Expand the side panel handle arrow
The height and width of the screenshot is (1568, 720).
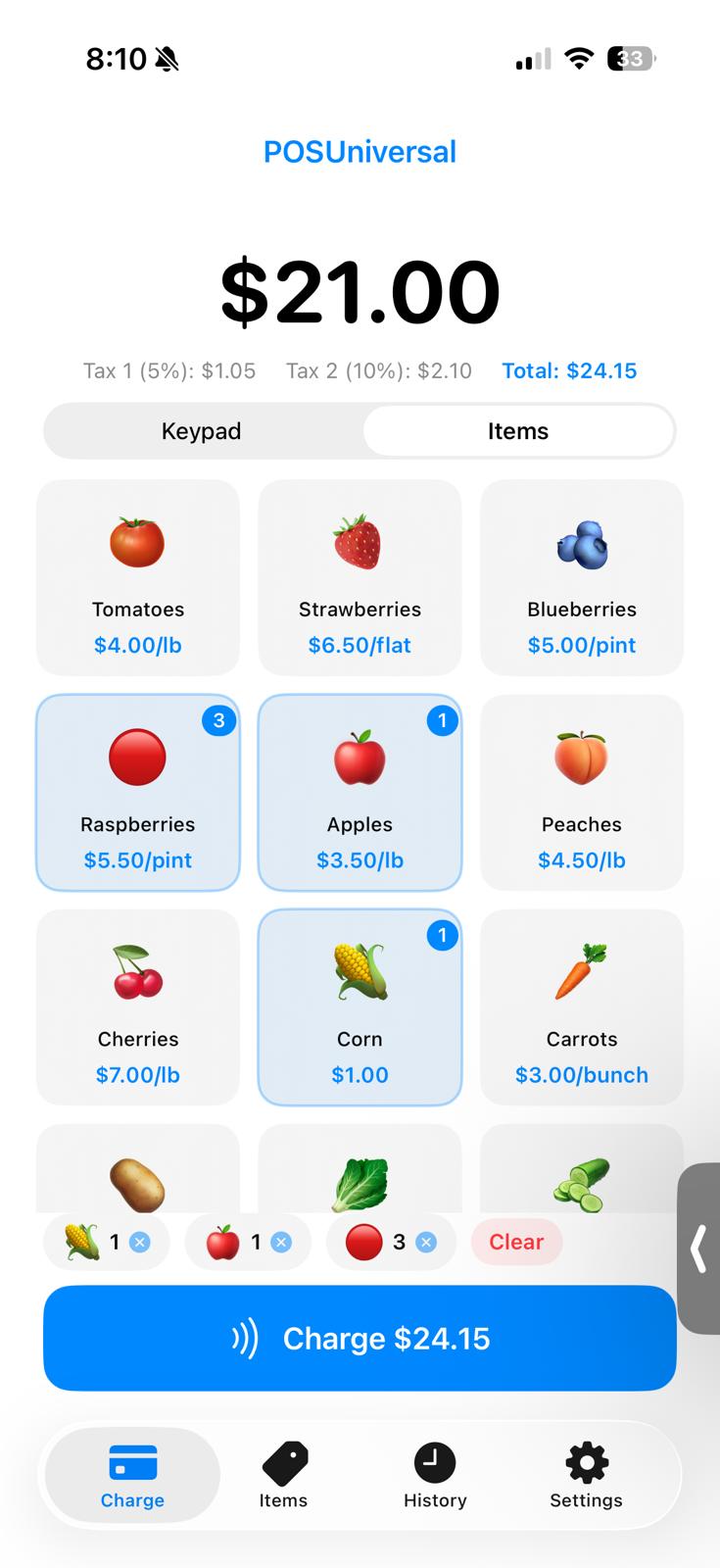[698, 1249]
